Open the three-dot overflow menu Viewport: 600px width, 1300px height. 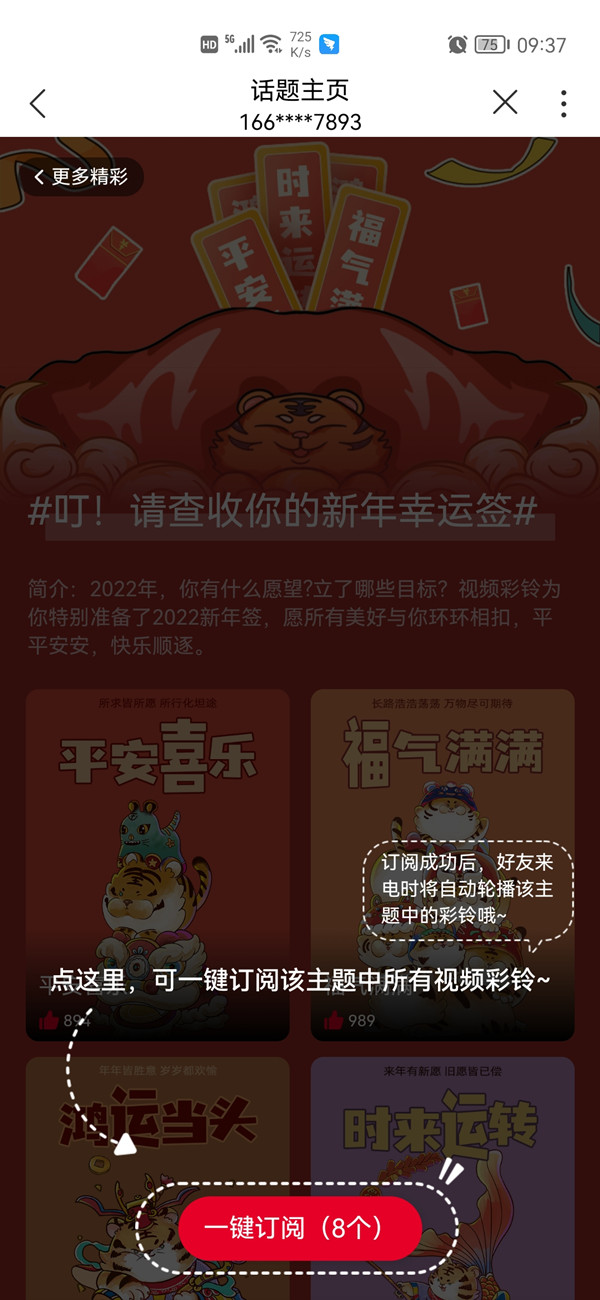tap(563, 103)
